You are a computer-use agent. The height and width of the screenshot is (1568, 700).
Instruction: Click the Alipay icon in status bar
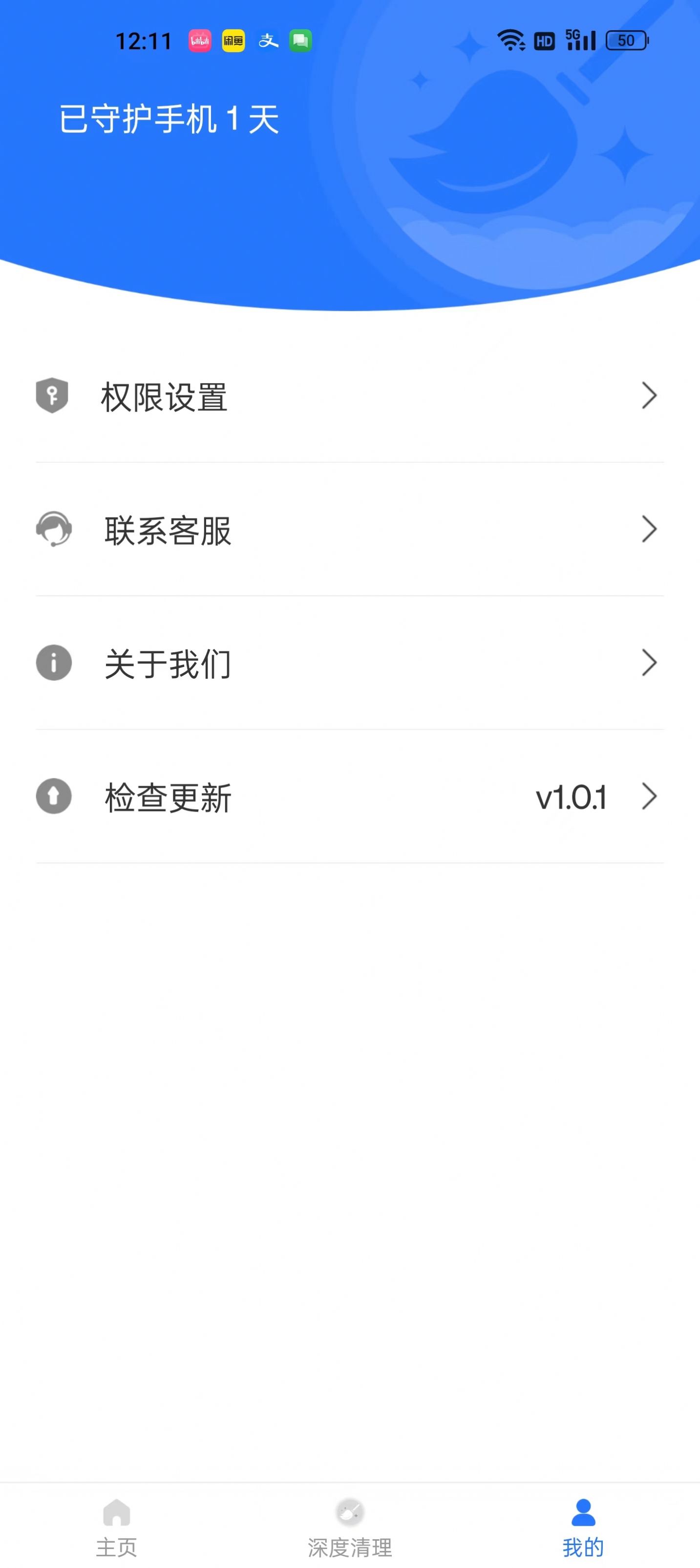click(x=268, y=40)
